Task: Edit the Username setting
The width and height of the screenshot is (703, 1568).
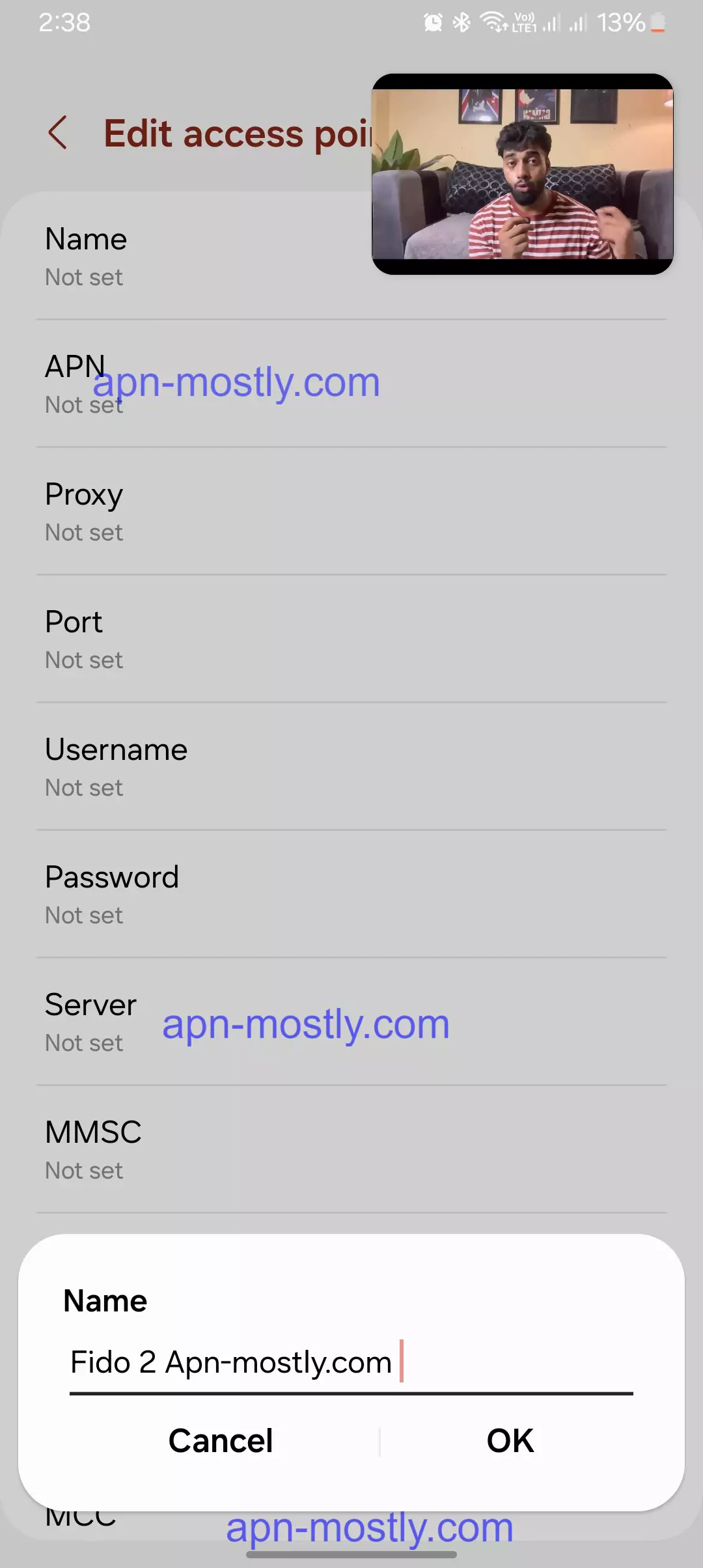Action: click(x=351, y=766)
